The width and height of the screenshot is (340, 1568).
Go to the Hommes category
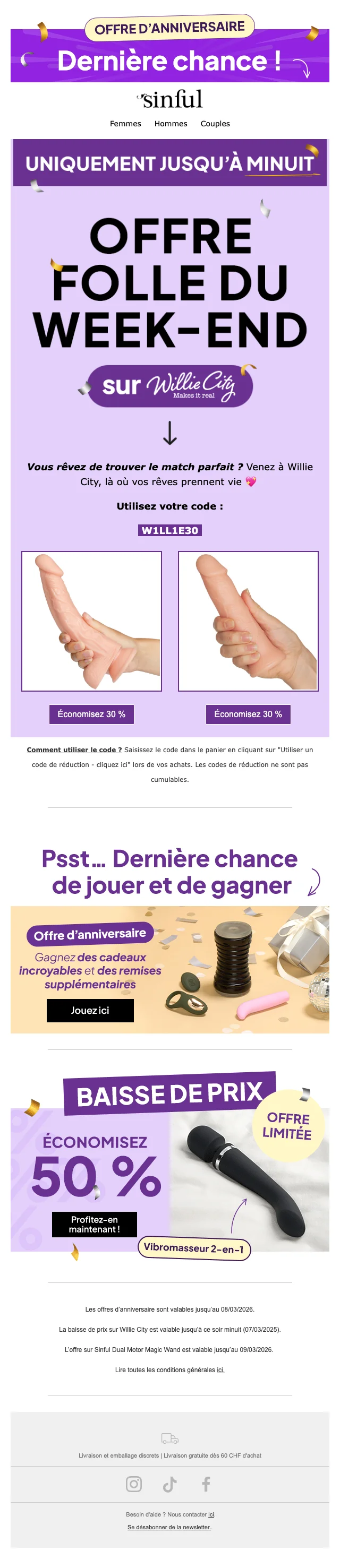click(x=171, y=124)
